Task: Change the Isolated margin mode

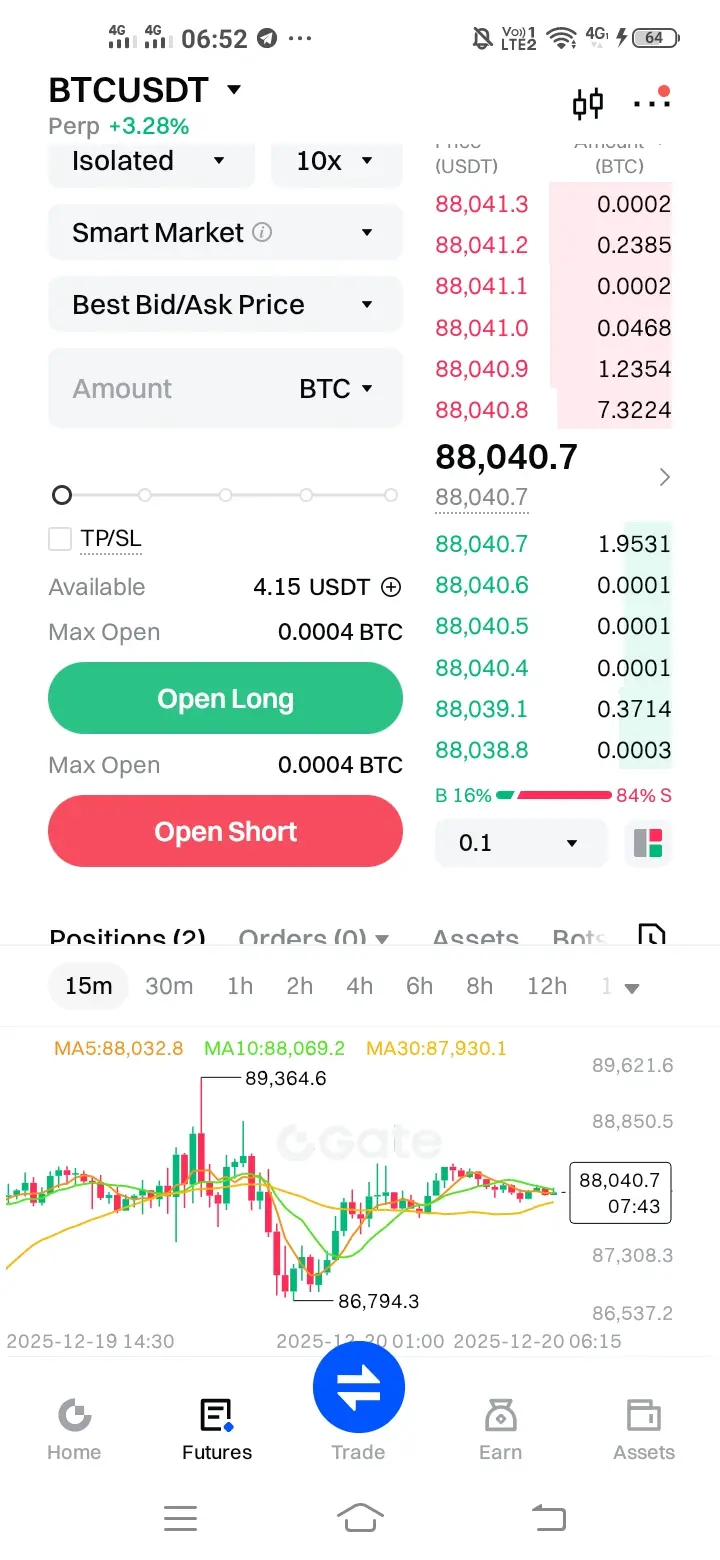Action: click(x=151, y=161)
